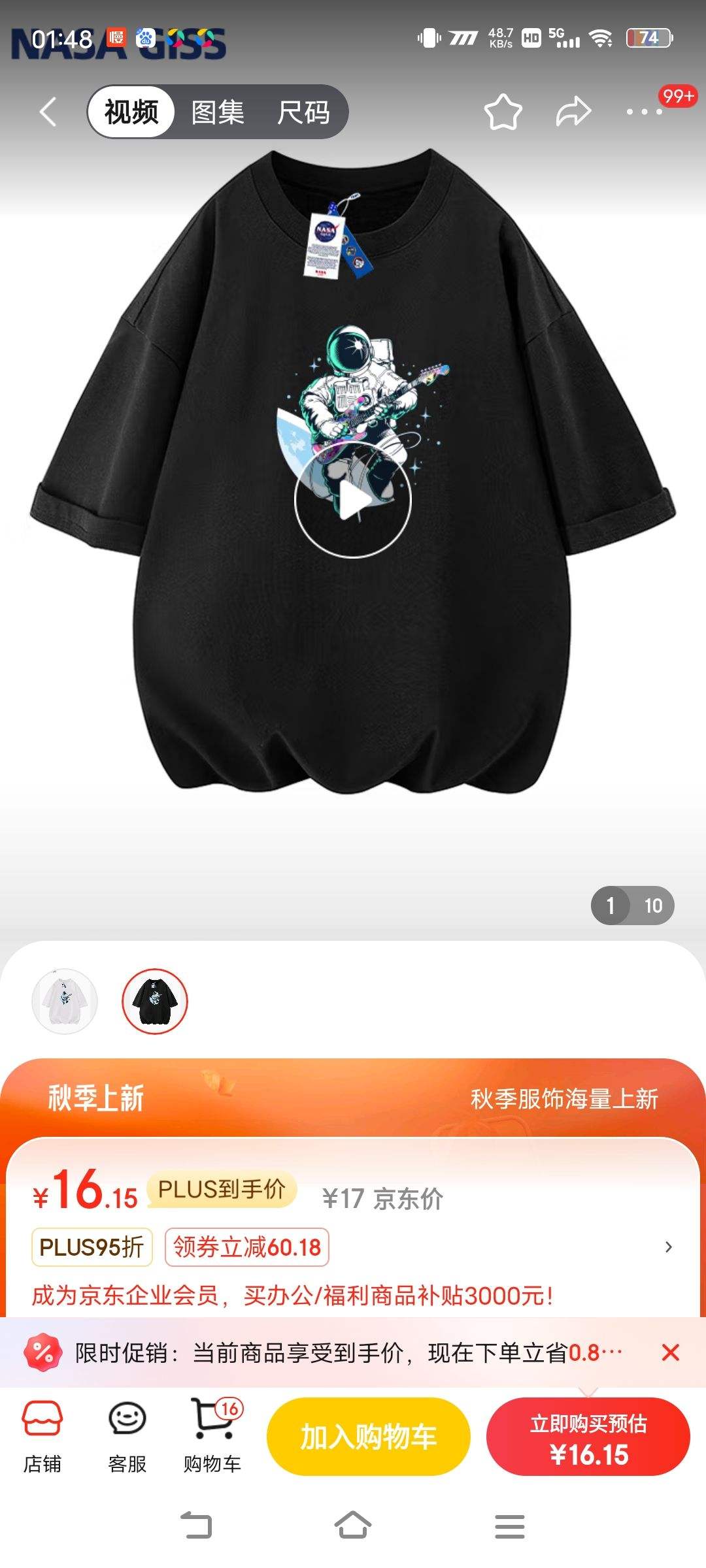Tap 立即购买 to buy at ¥16.15
The height and width of the screenshot is (1568, 706).
pos(588,1437)
